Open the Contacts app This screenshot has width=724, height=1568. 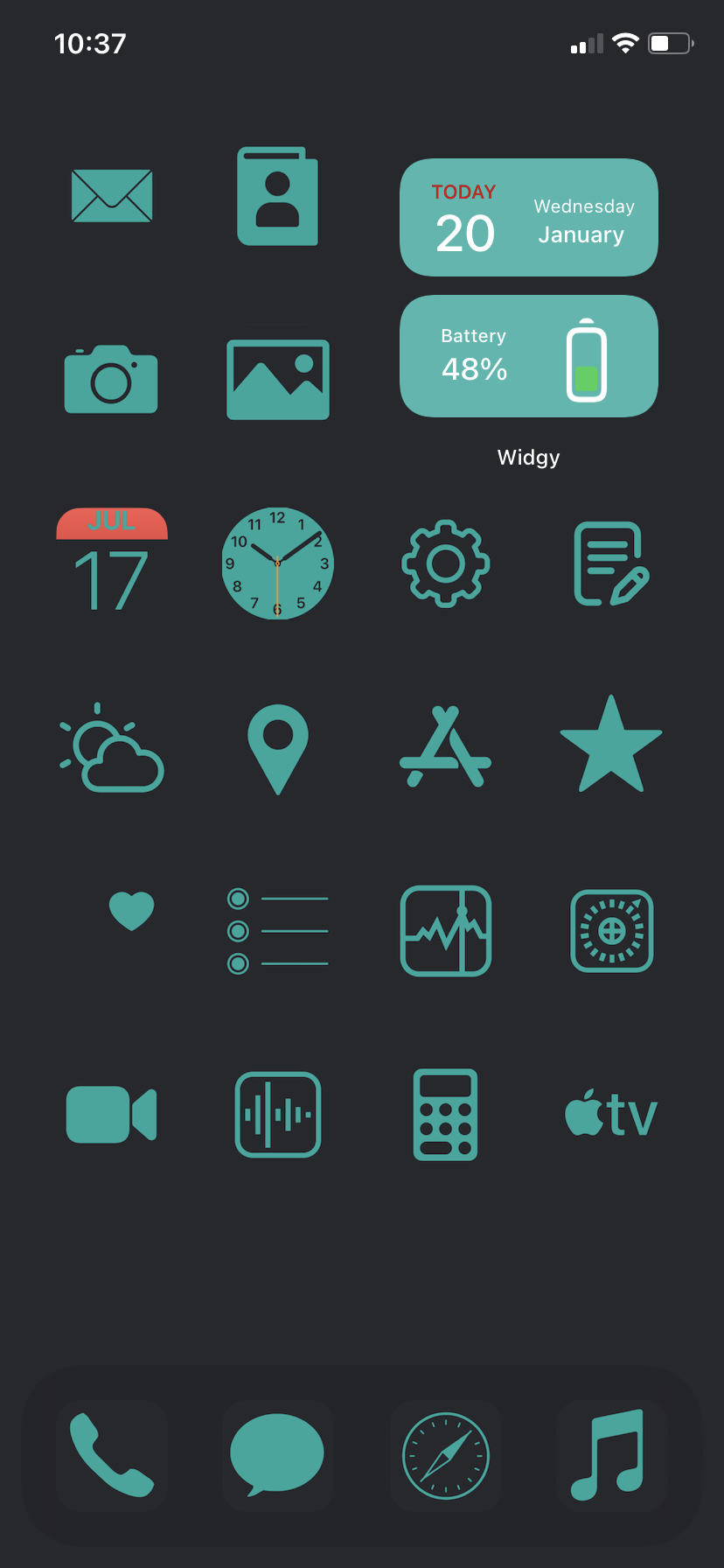278,197
